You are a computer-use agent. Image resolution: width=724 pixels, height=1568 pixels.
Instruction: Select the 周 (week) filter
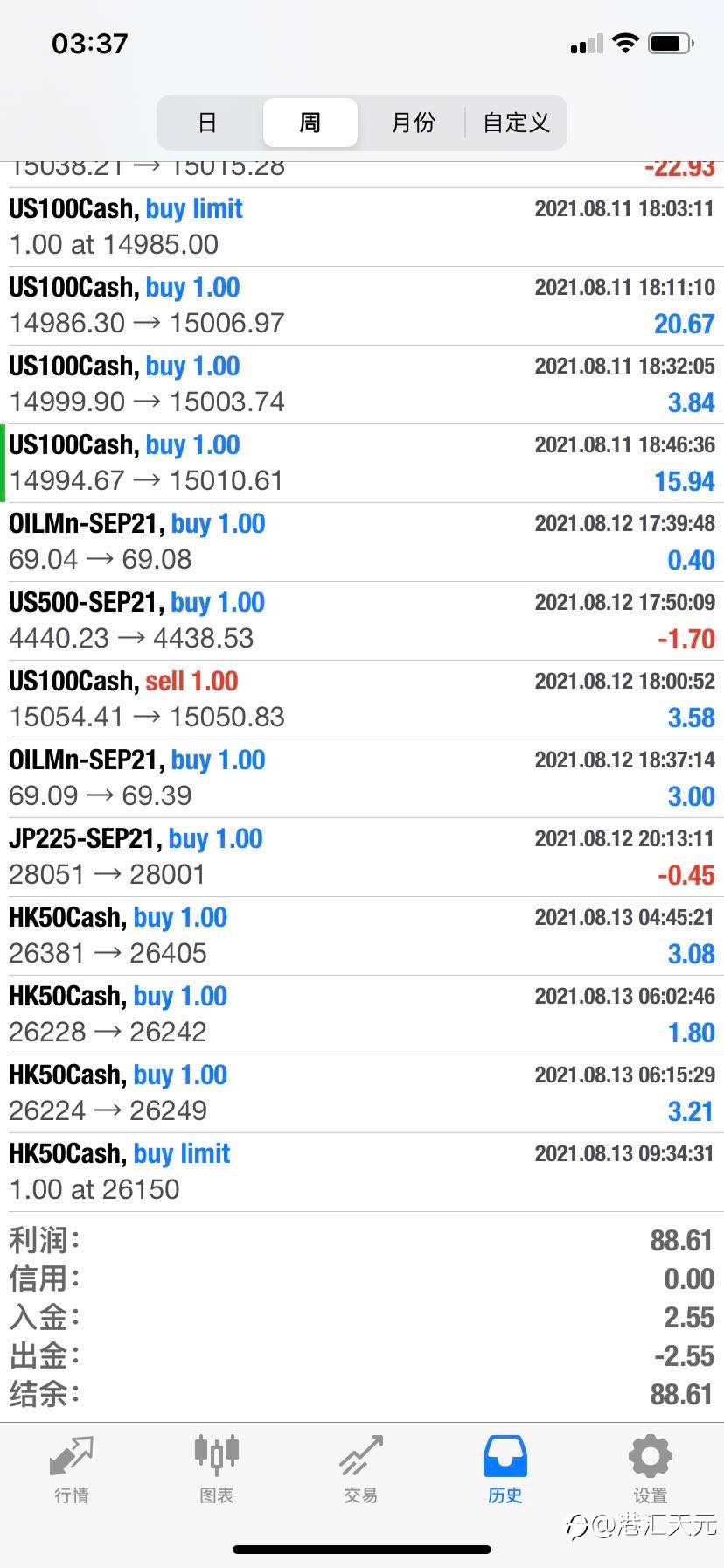click(x=310, y=122)
